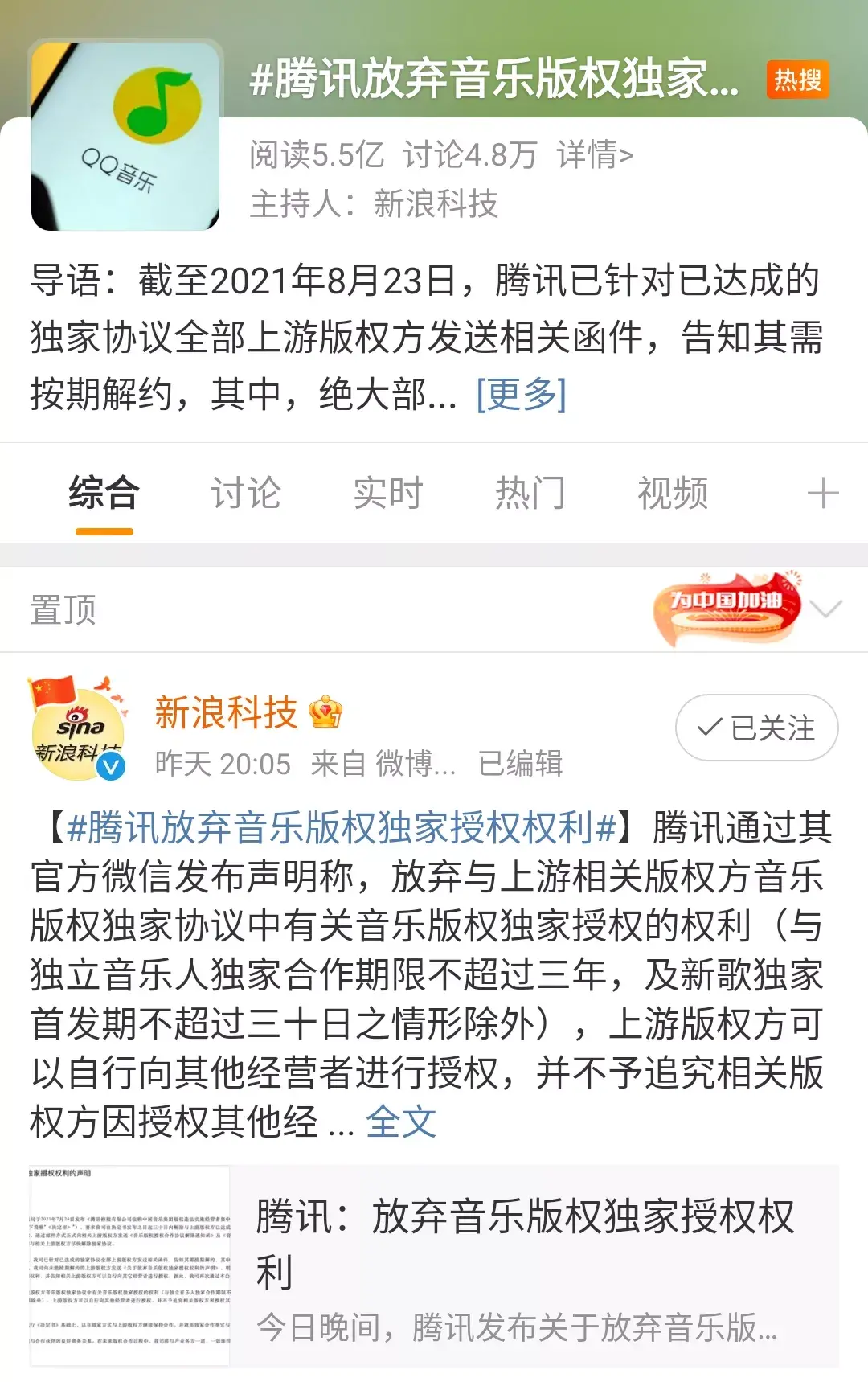The image size is (868, 1382).
Task: Switch to the 讨论 tab
Action: [246, 493]
